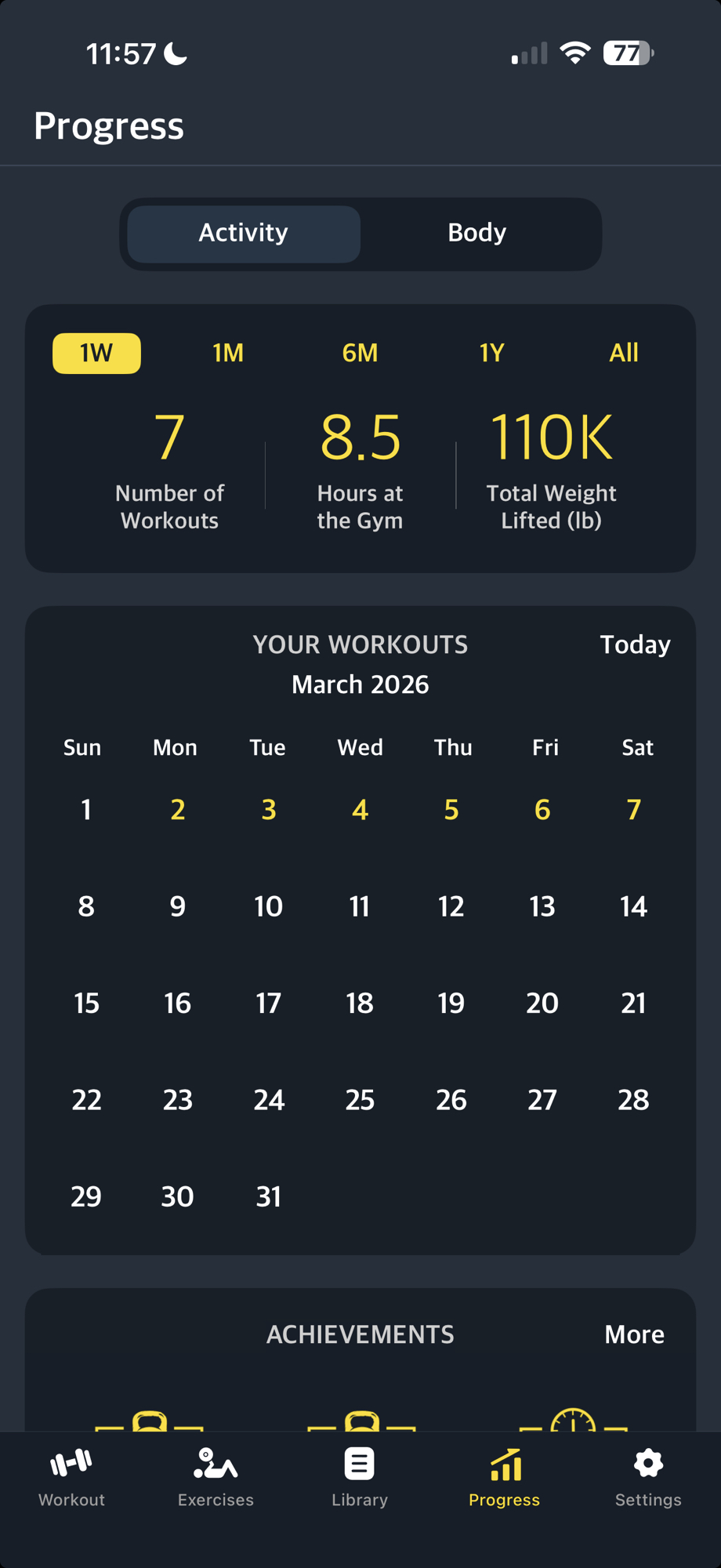Jump to Today in the workout calendar
Image resolution: width=721 pixels, height=1568 pixels.
(635, 644)
